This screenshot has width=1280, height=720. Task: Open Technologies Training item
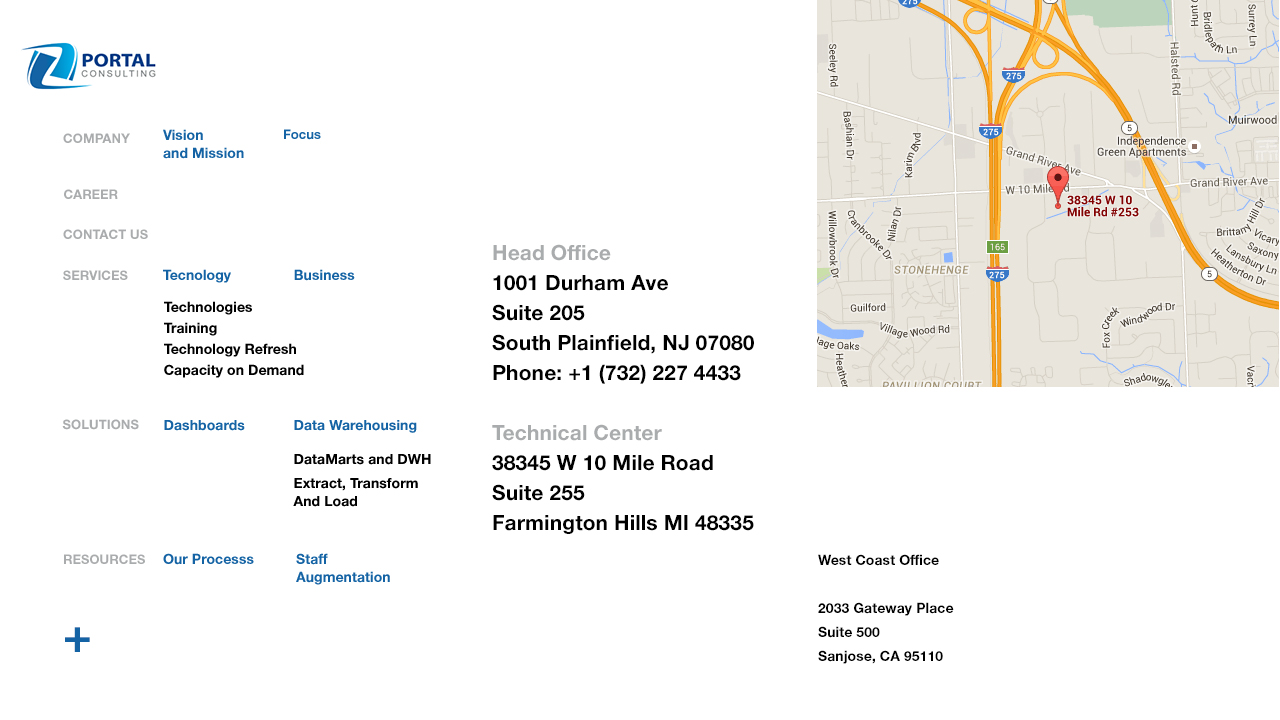(x=207, y=317)
